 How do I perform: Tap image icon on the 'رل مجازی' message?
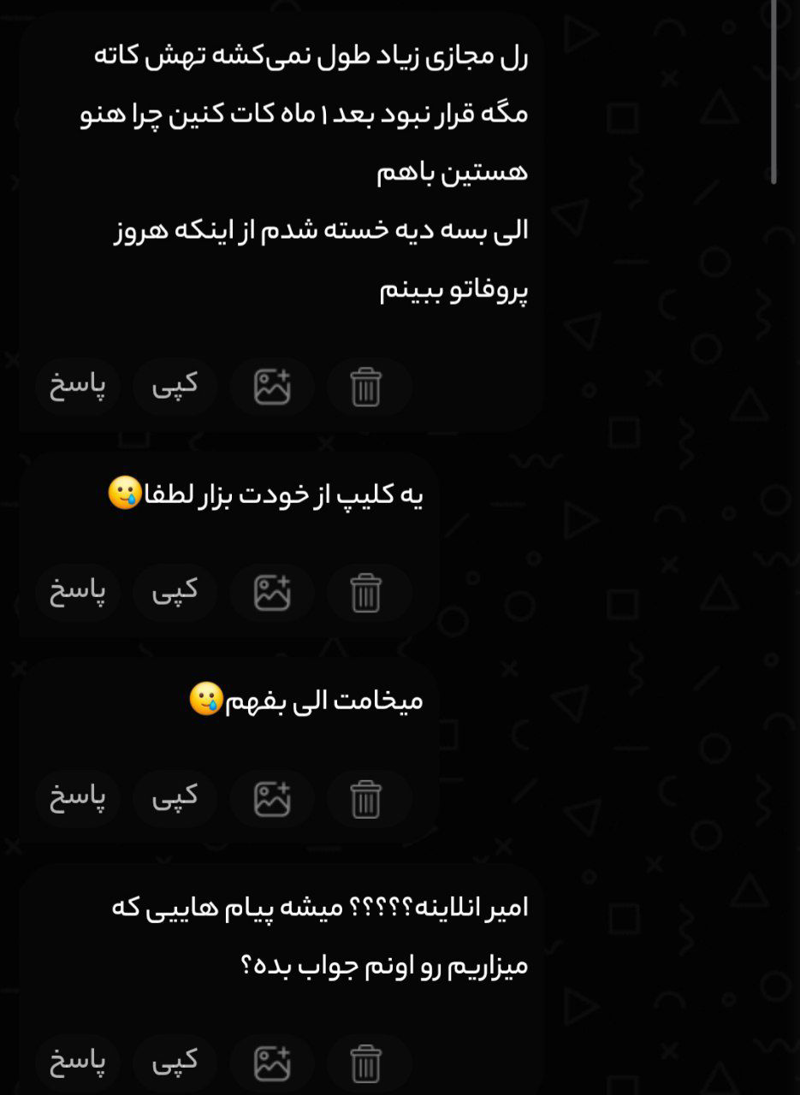272,386
